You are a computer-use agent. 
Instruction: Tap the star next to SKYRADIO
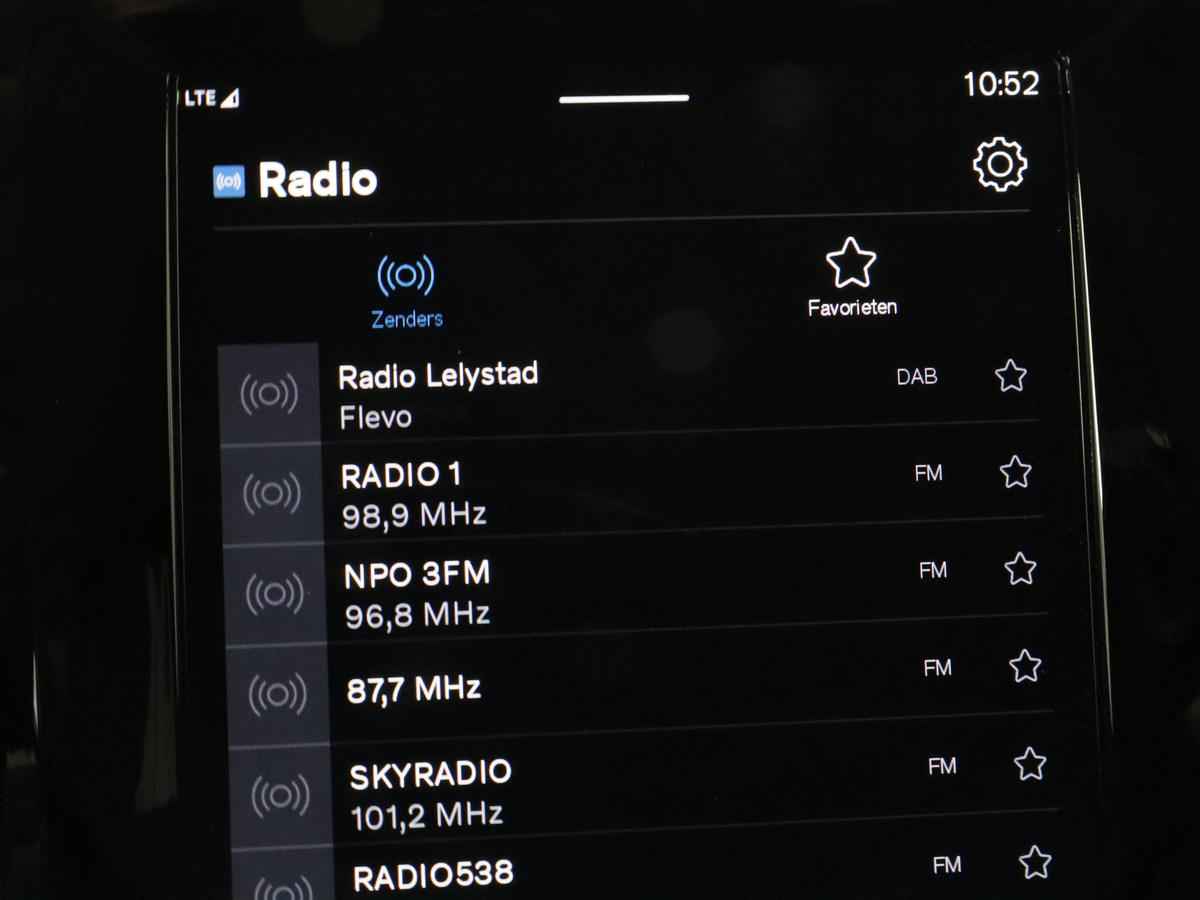(x=1030, y=765)
